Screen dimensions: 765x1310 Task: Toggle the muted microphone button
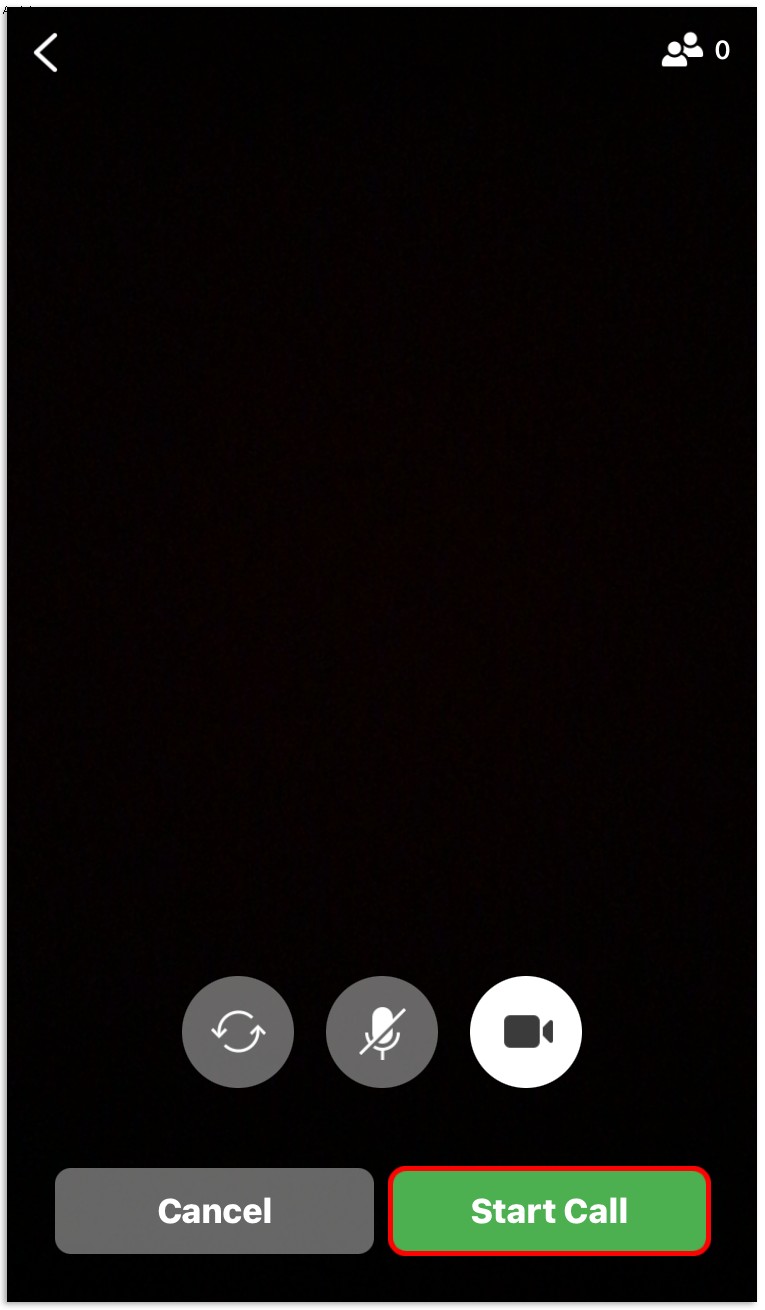(x=382, y=1032)
